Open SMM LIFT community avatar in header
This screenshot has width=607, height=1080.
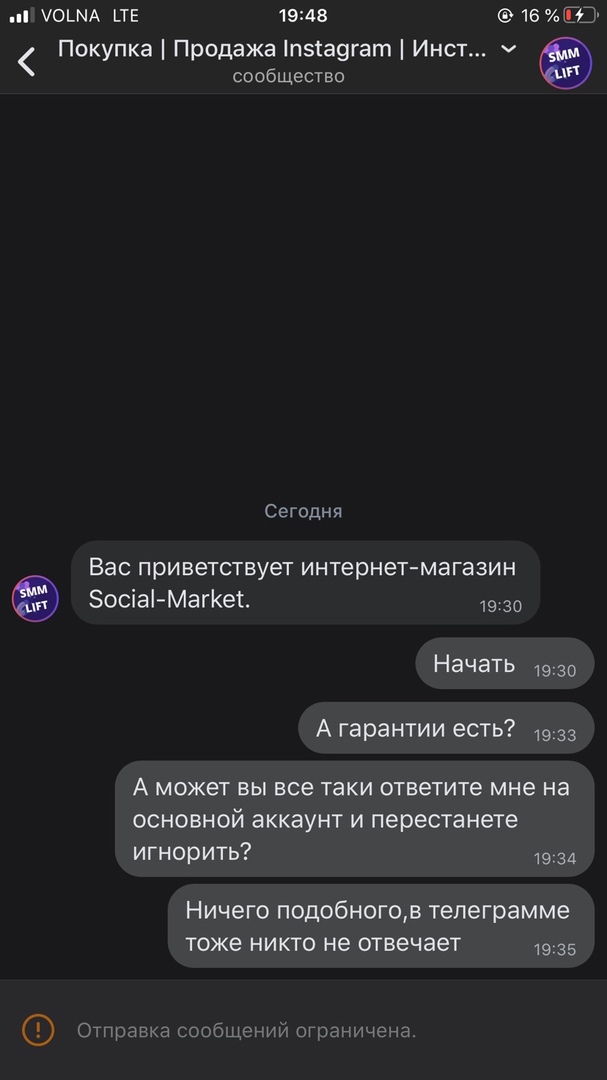(565, 62)
